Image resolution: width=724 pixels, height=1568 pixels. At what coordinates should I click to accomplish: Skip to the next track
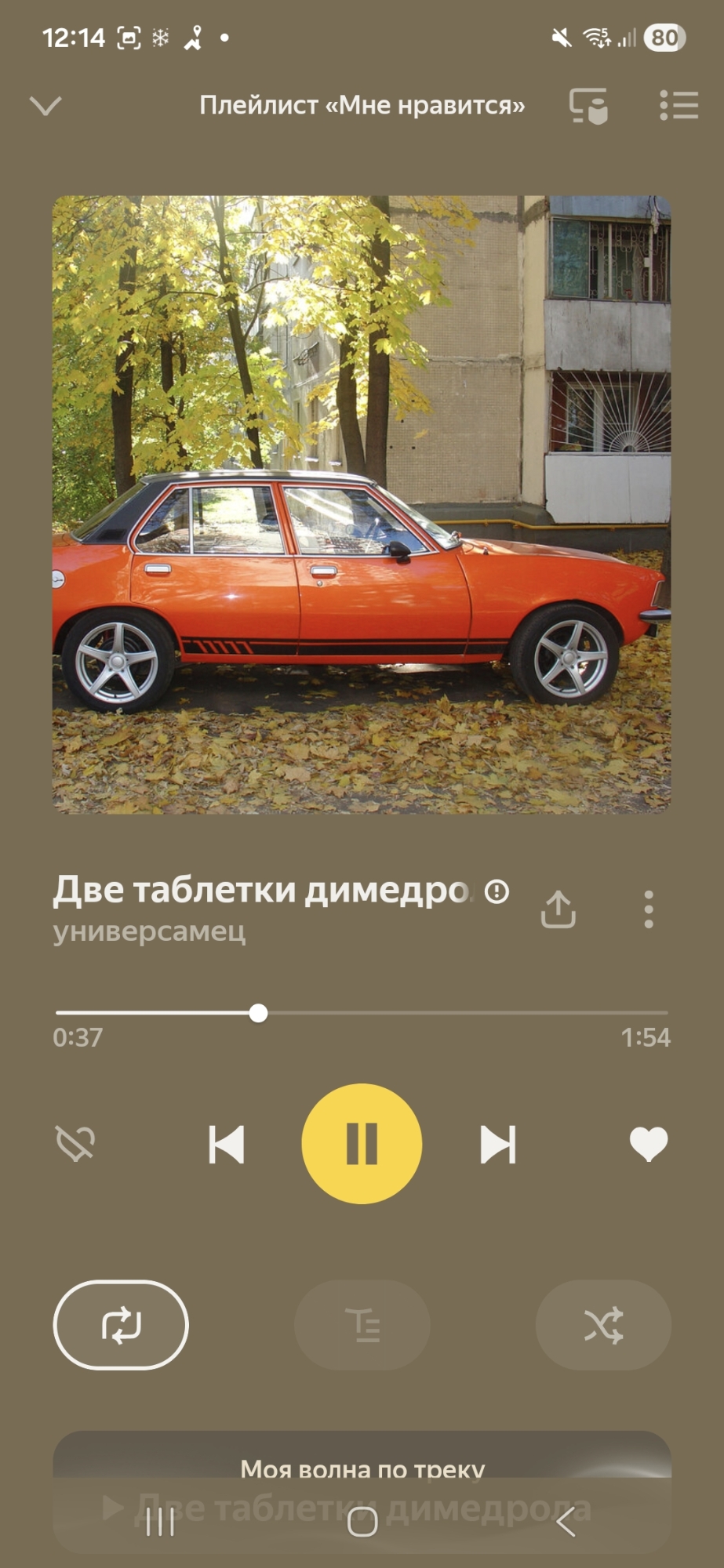[x=497, y=1144]
